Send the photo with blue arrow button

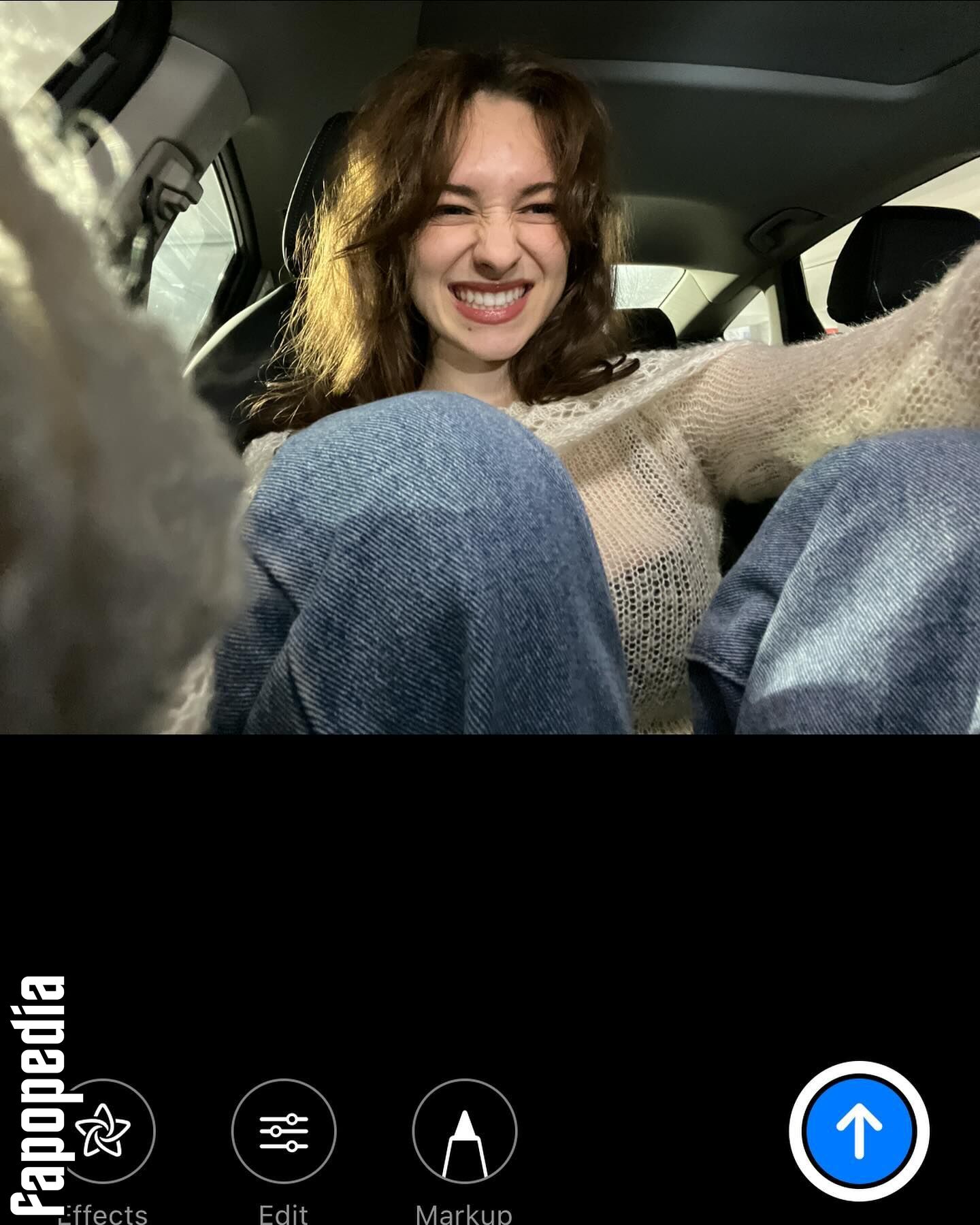859,1131
